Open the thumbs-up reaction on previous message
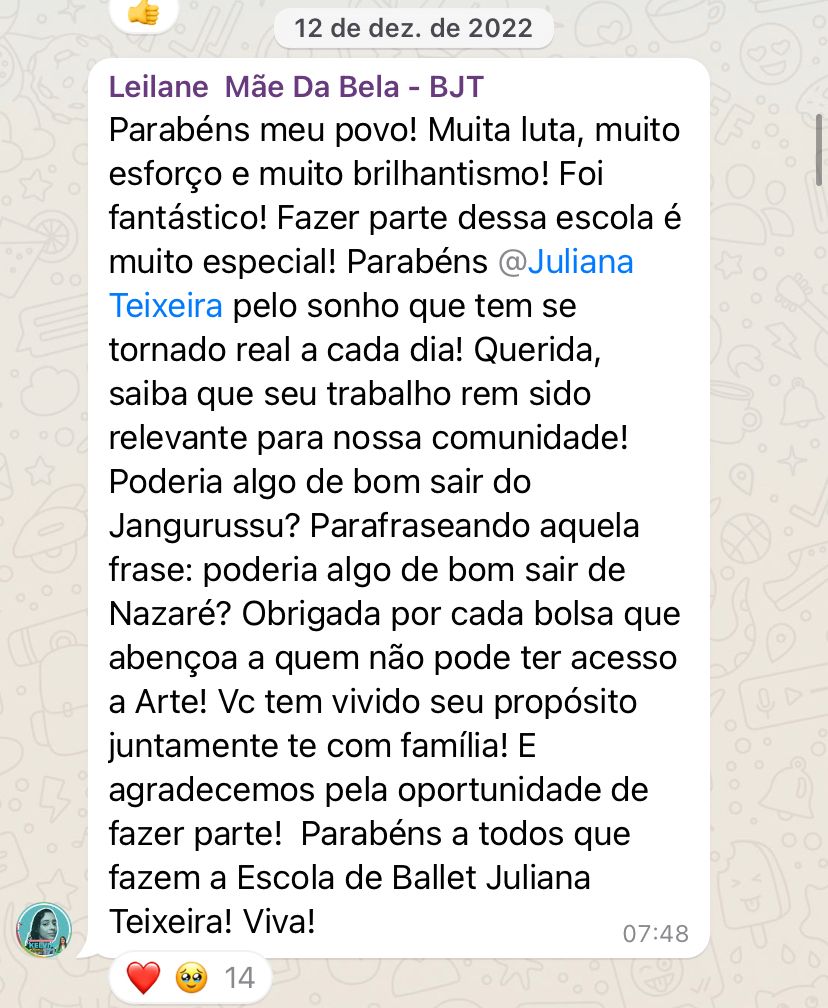 [144, 12]
